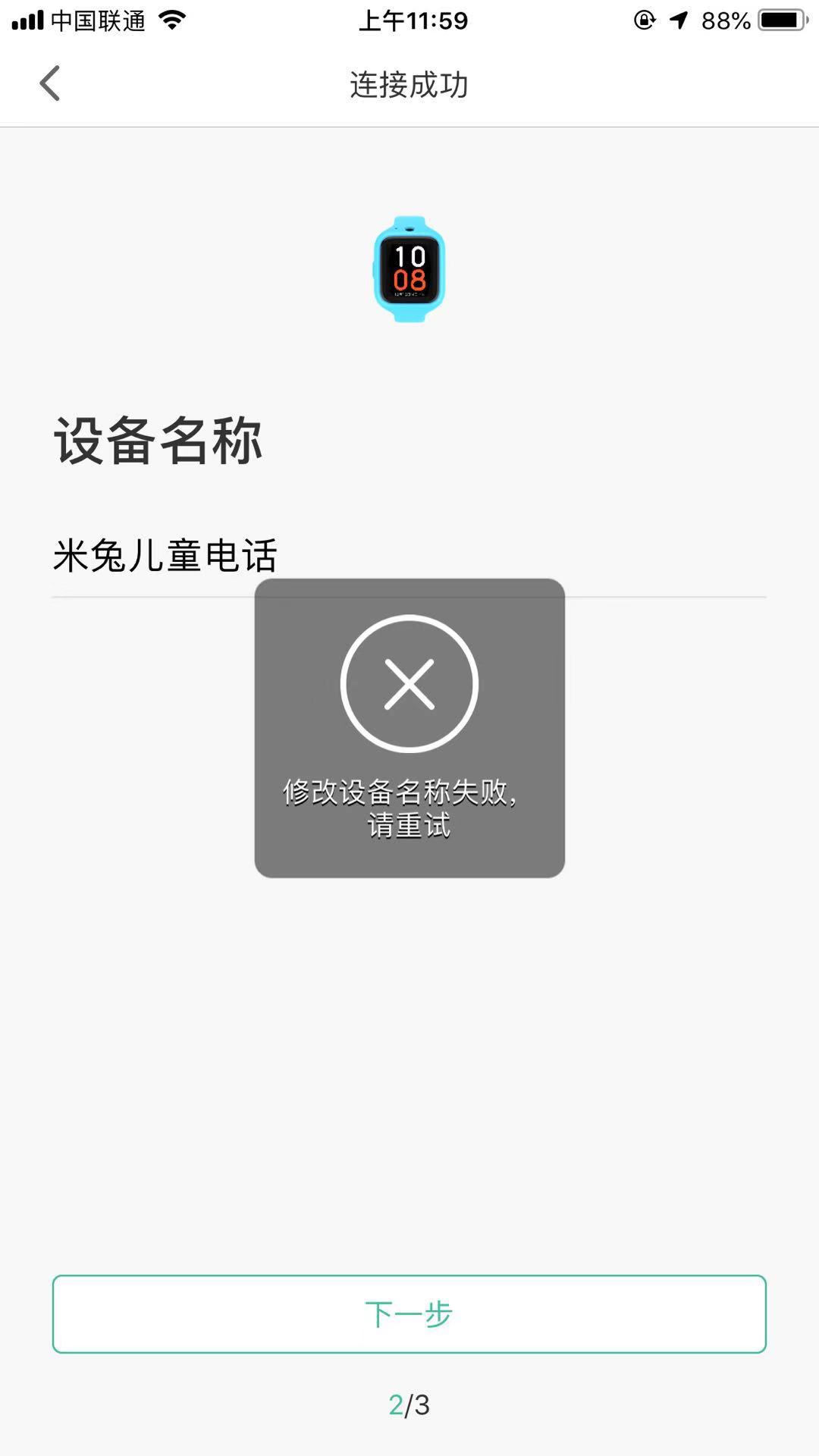Tap the watch screen showing 10:08
The image size is (819, 1456).
409,269
